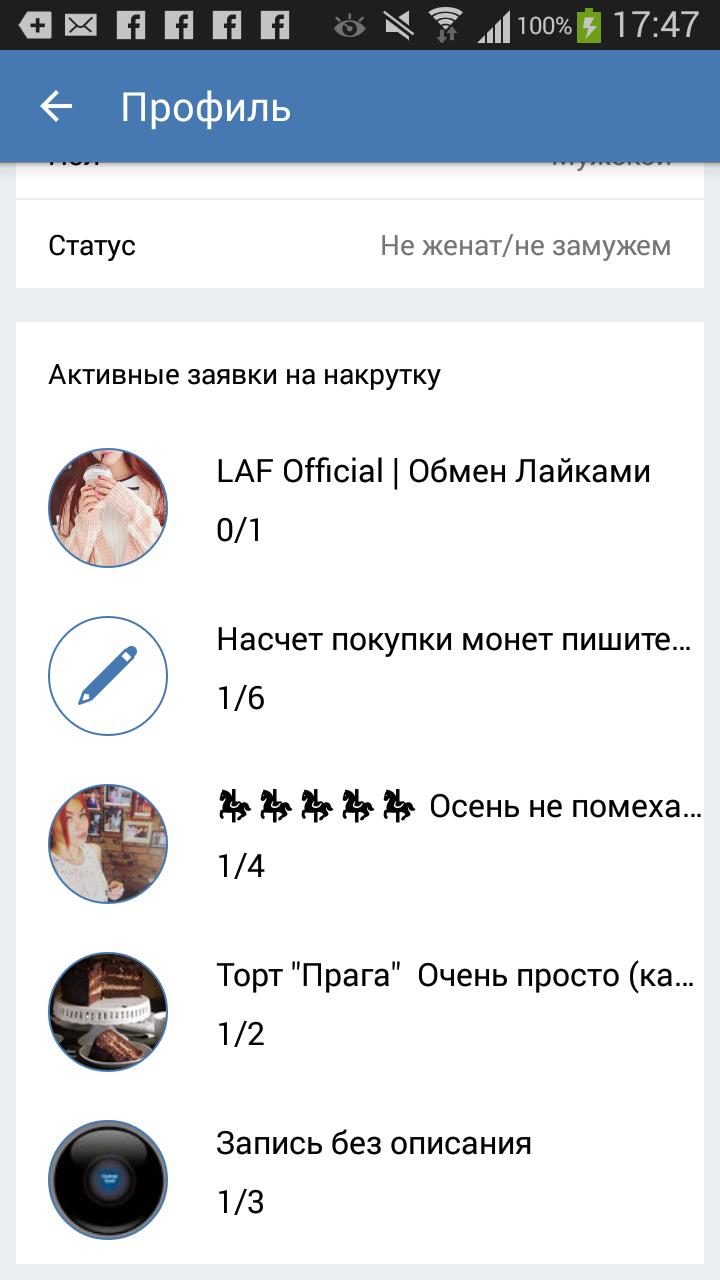The height and width of the screenshot is (1280, 720).
Task: Go back from the Профиль screen
Action: tap(56, 107)
